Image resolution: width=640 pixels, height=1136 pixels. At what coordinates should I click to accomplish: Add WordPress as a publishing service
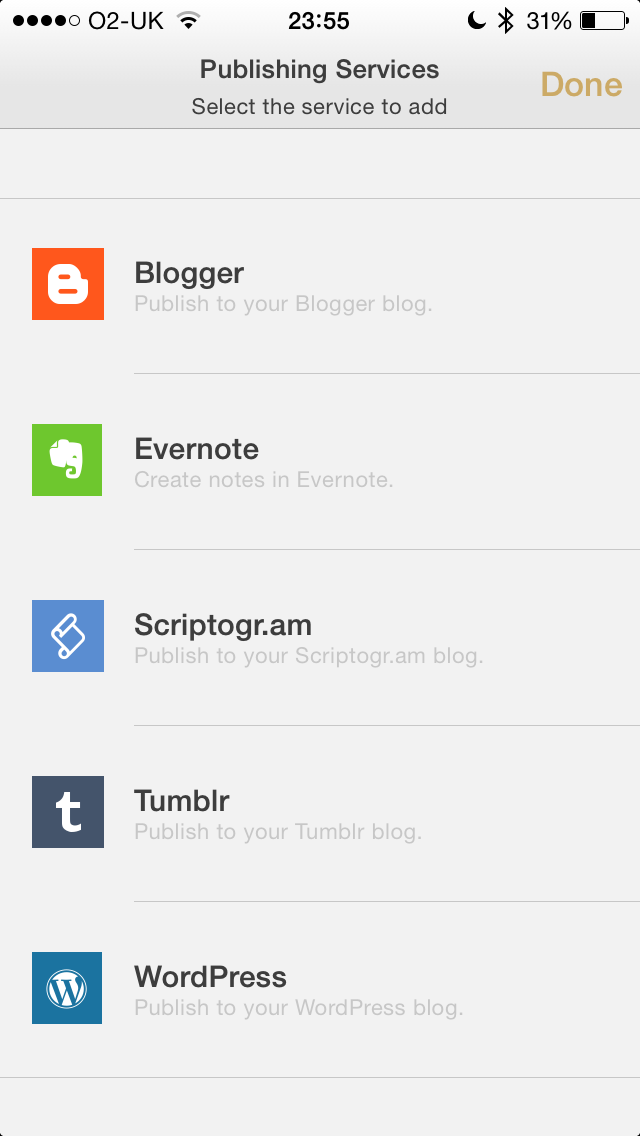point(320,990)
